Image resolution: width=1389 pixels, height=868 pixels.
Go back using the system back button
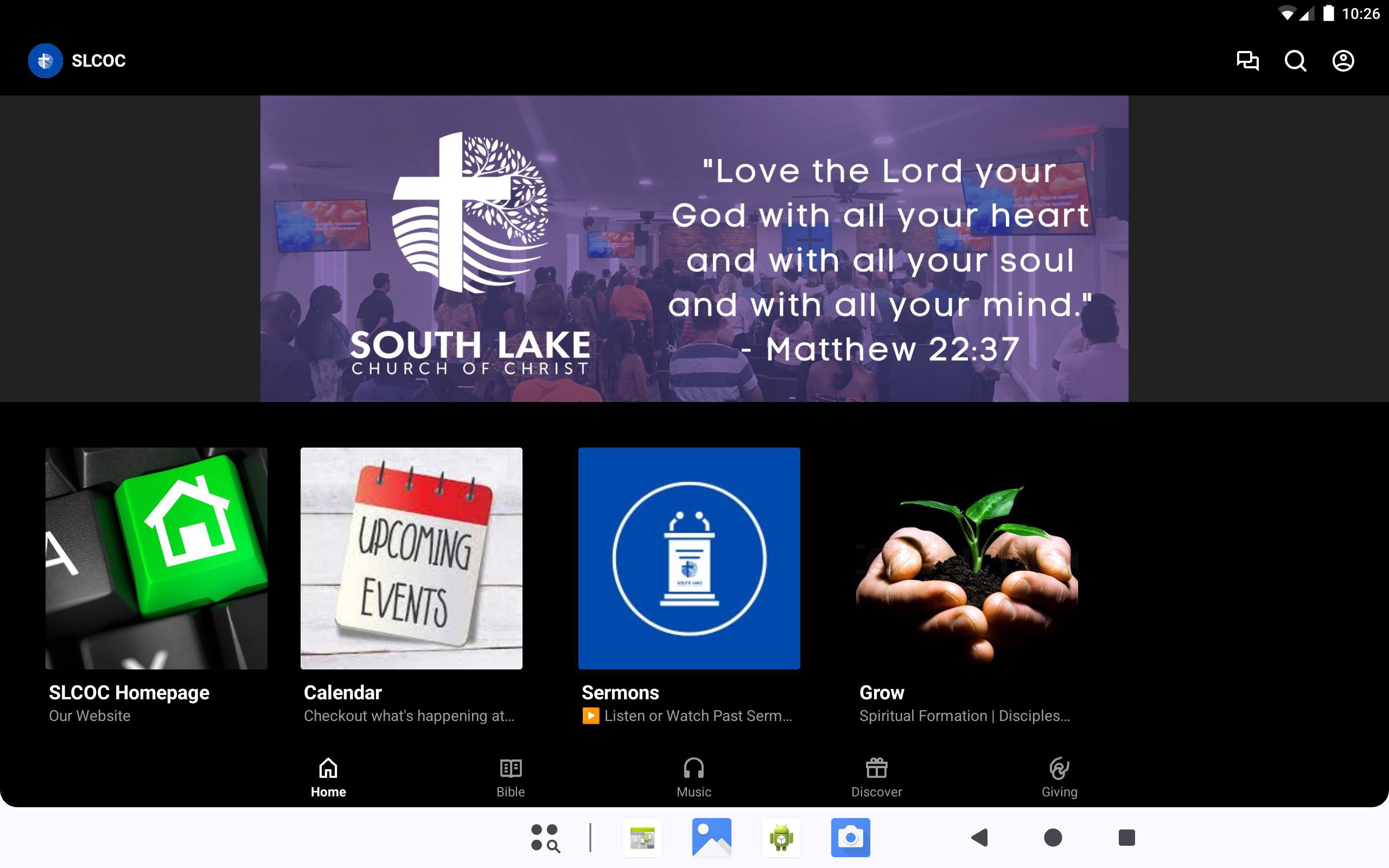click(x=979, y=838)
